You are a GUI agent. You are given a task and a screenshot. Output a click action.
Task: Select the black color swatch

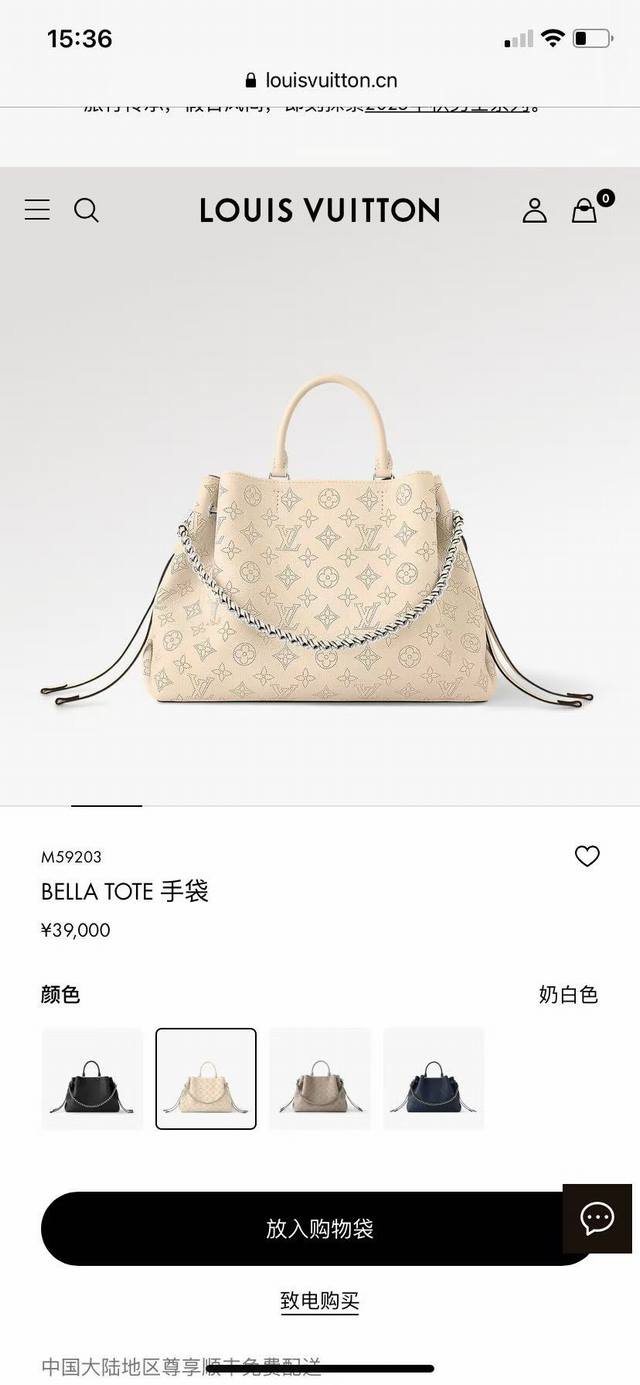click(92, 1079)
